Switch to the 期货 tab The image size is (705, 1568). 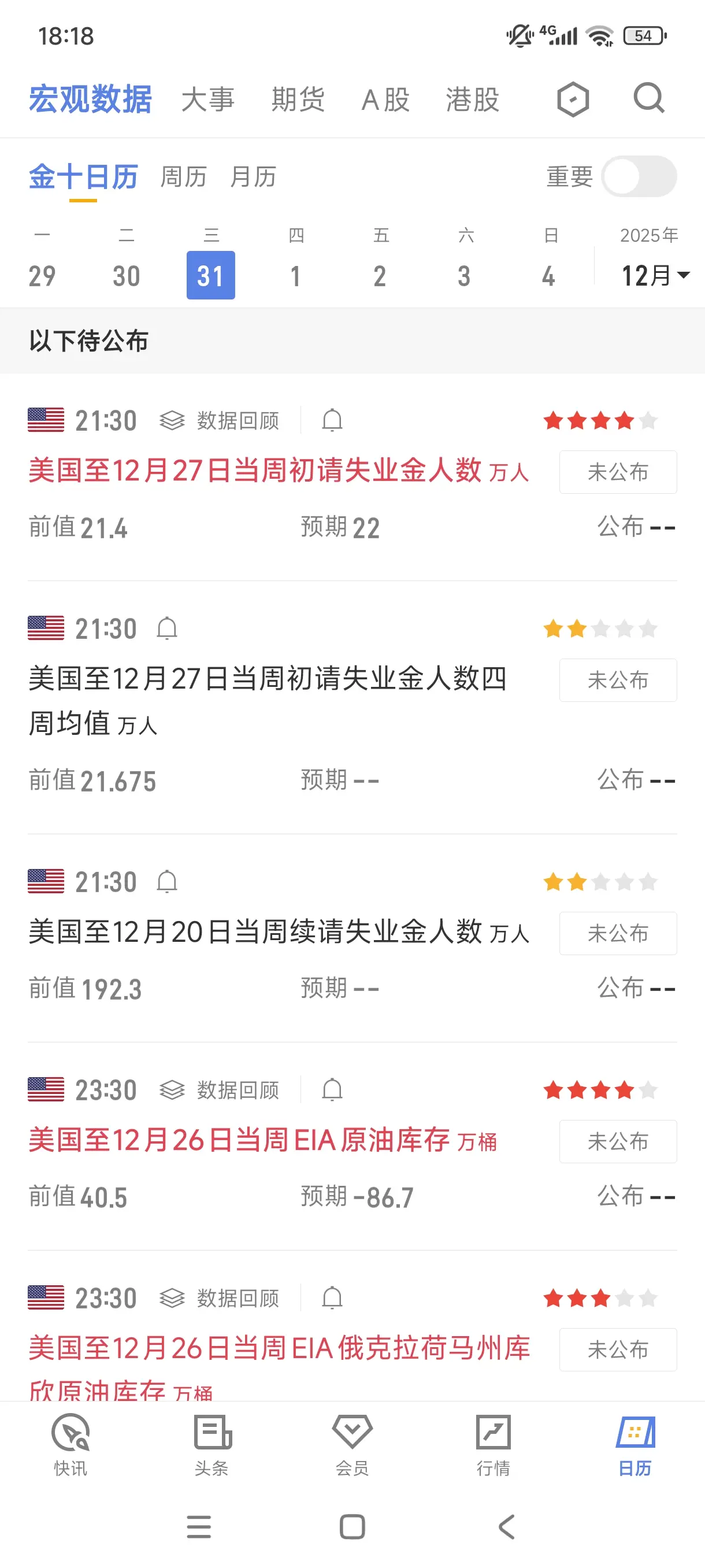coord(298,99)
